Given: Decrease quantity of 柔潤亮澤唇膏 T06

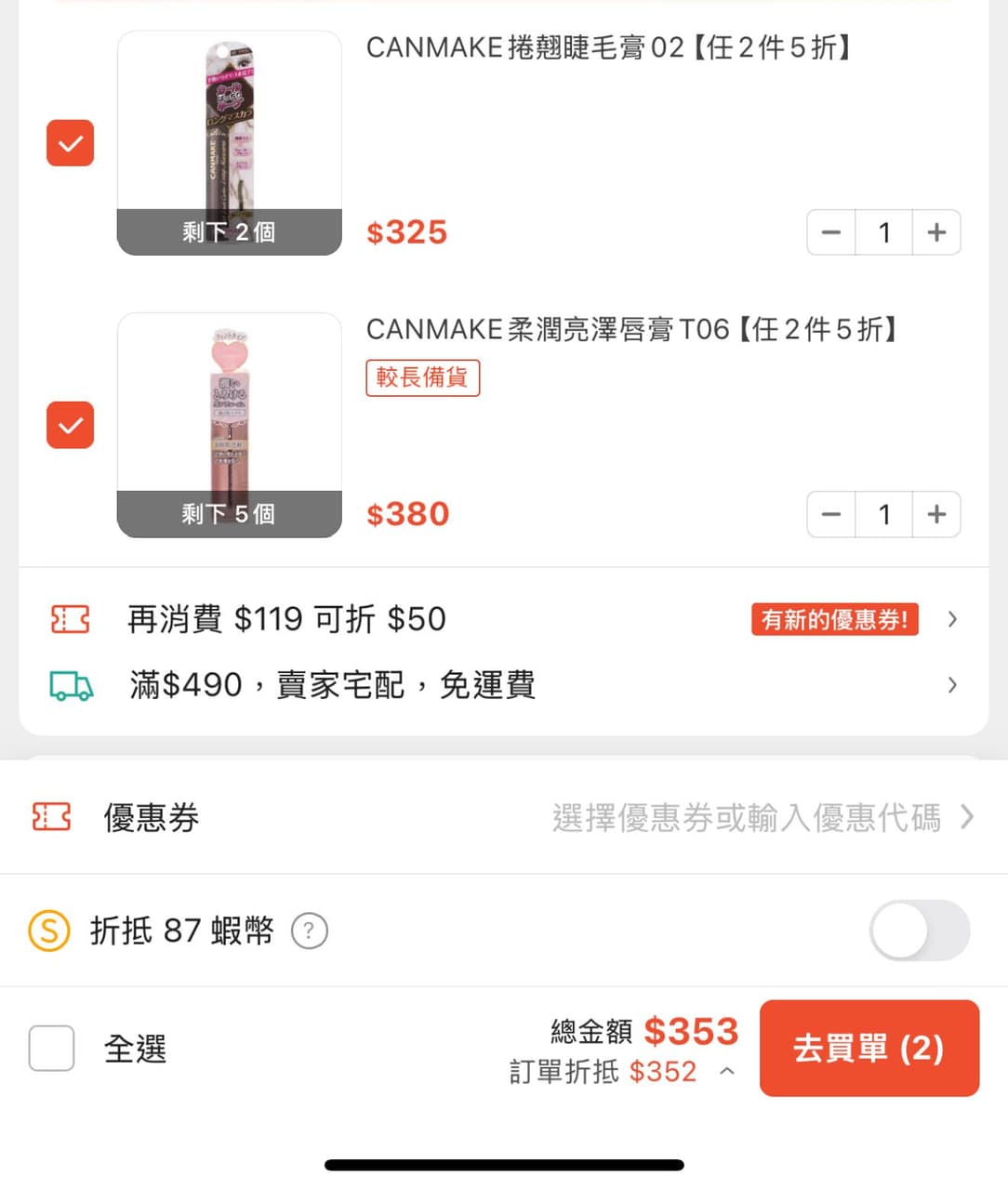Looking at the screenshot, I should tap(831, 514).
